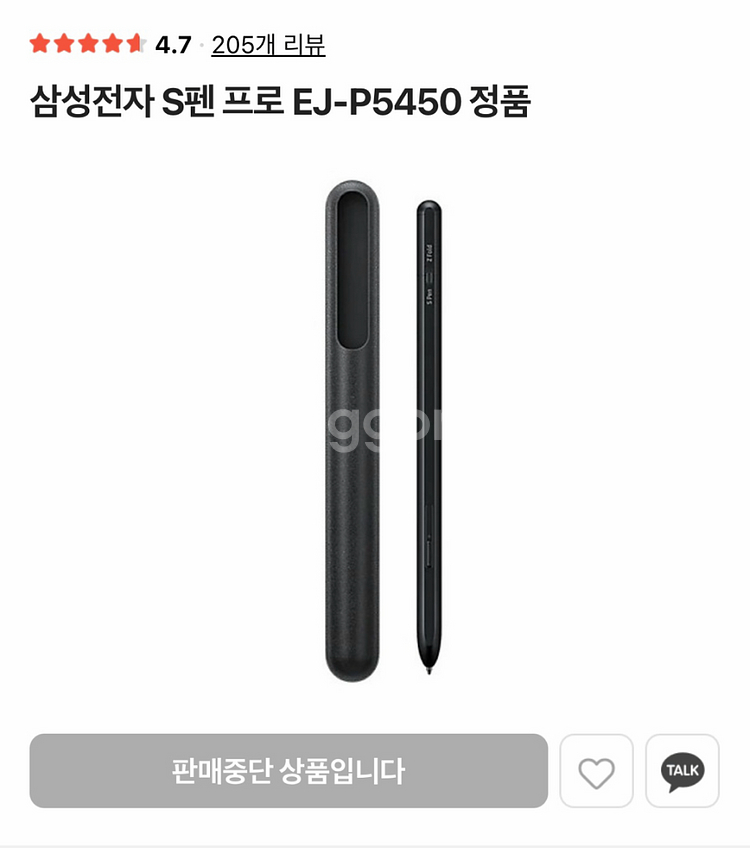Add this product to wishlist

pyautogui.click(x=596, y=771)
